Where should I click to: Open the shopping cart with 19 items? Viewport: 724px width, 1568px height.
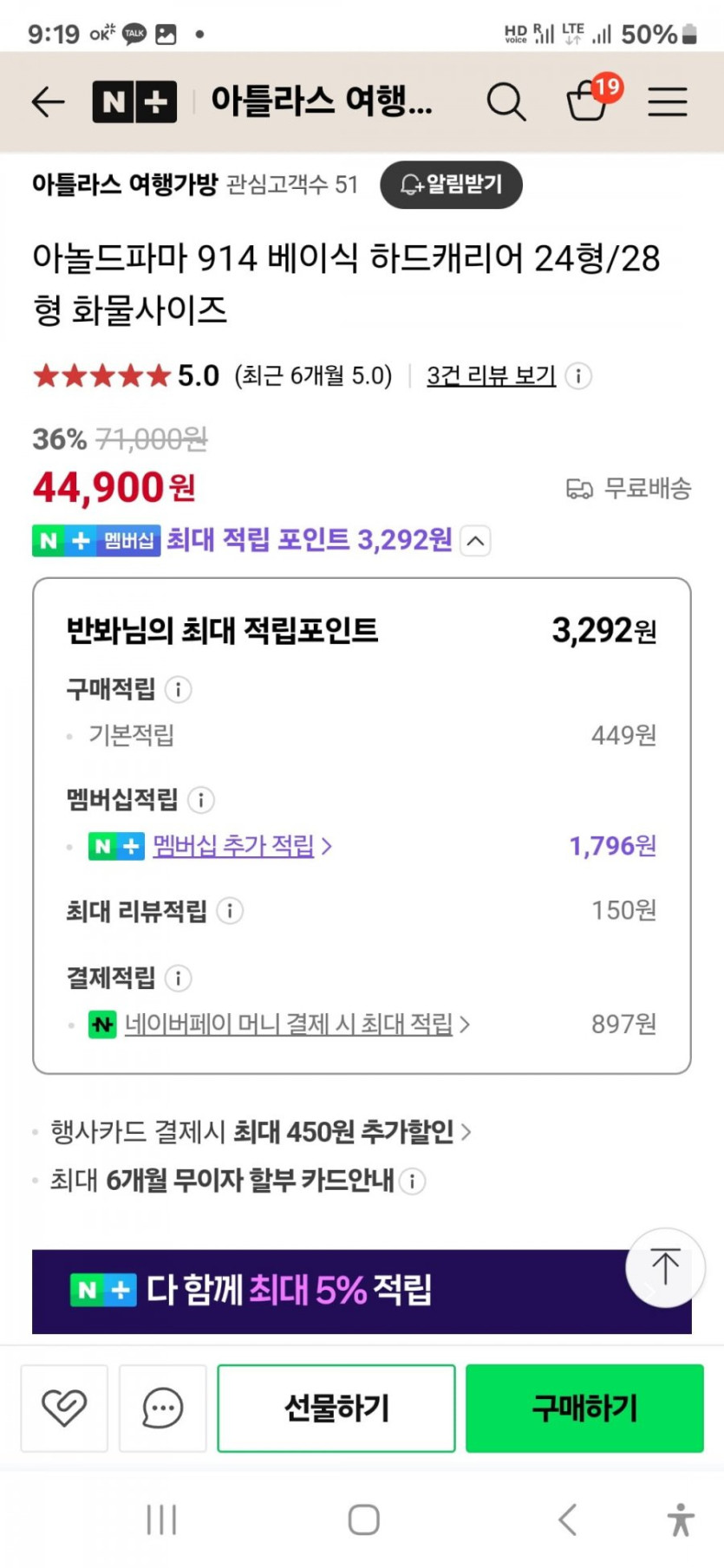point(589,101)
